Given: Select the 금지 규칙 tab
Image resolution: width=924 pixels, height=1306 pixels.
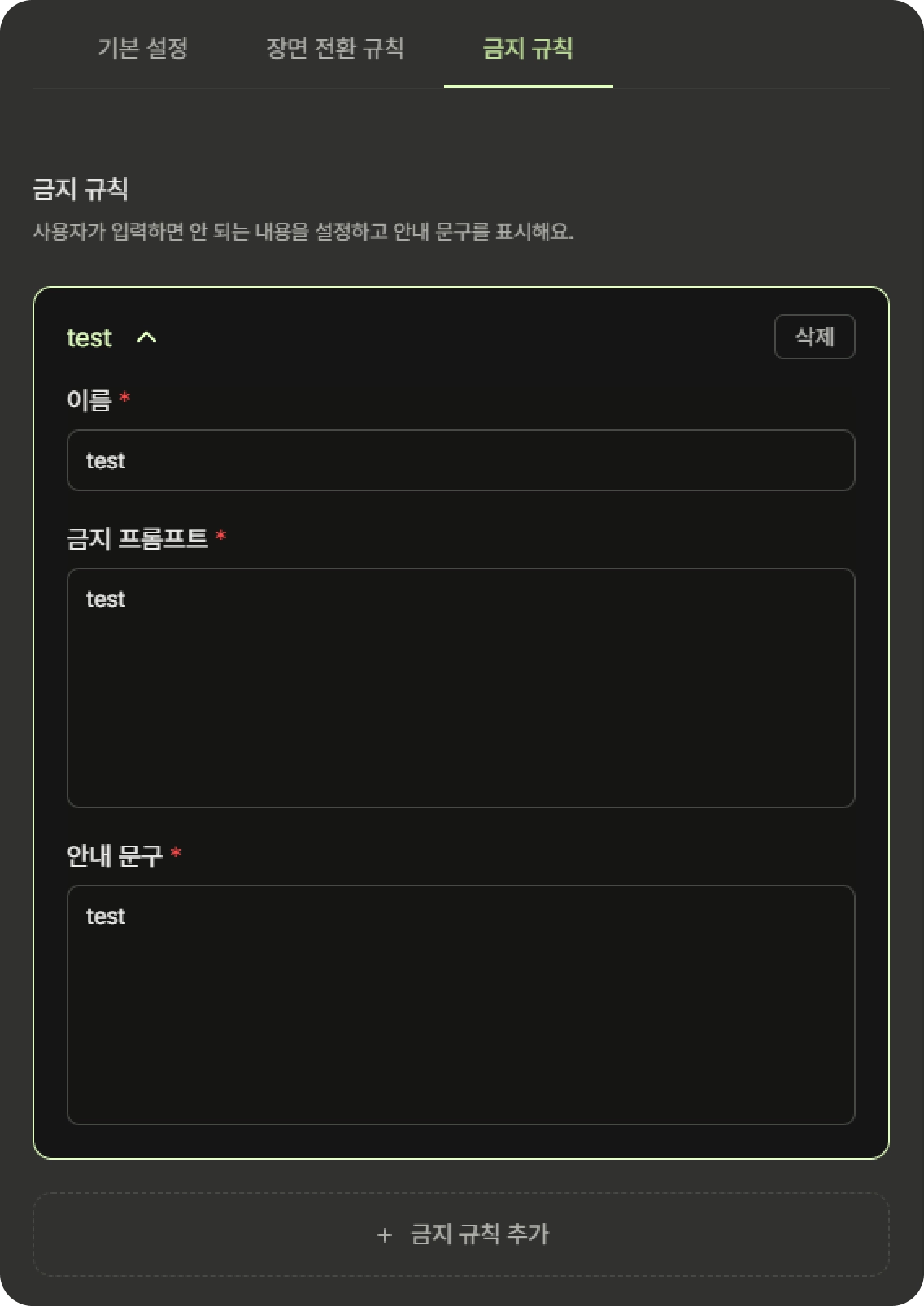Looking at the screenshot, I should pyautogui.click(x=528, y=48).
